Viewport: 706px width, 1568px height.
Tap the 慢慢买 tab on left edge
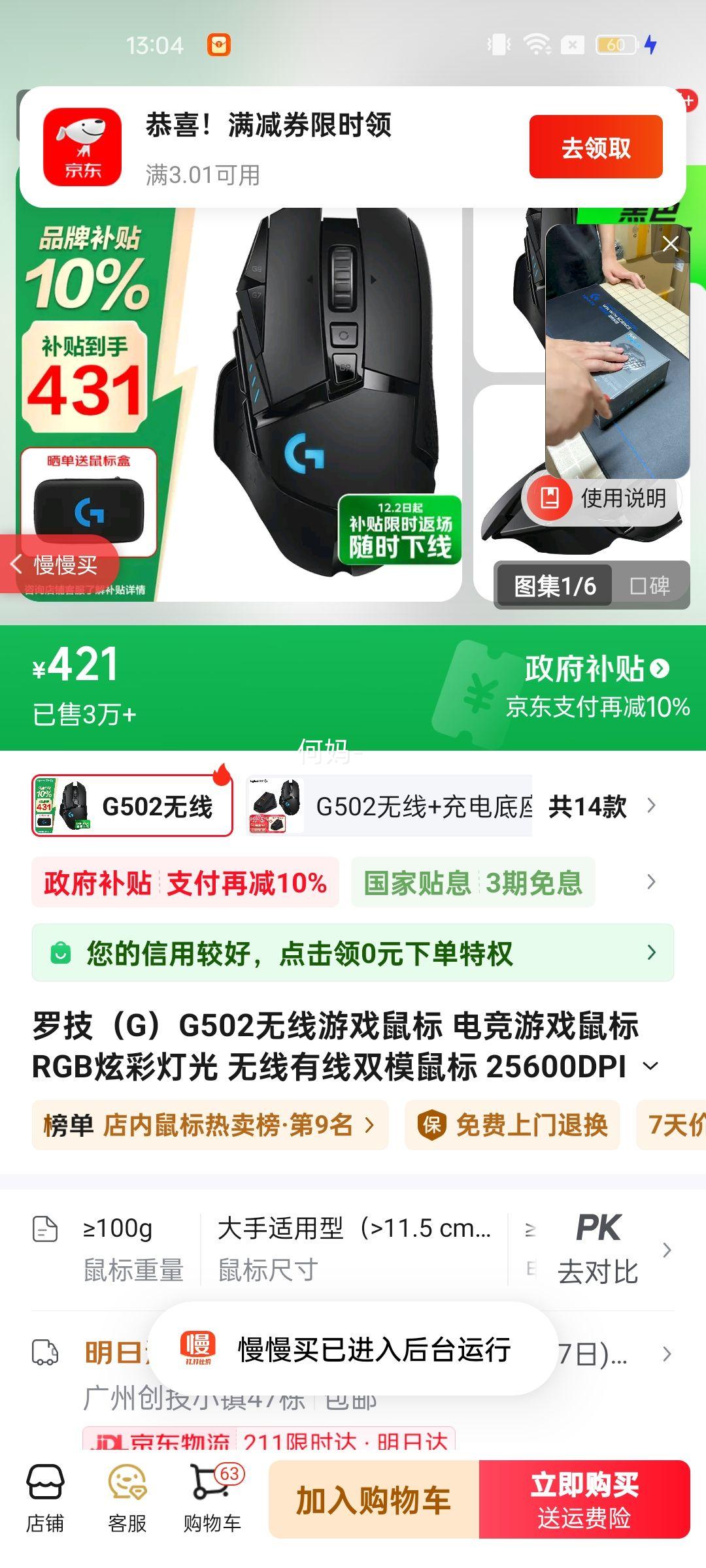59,564
